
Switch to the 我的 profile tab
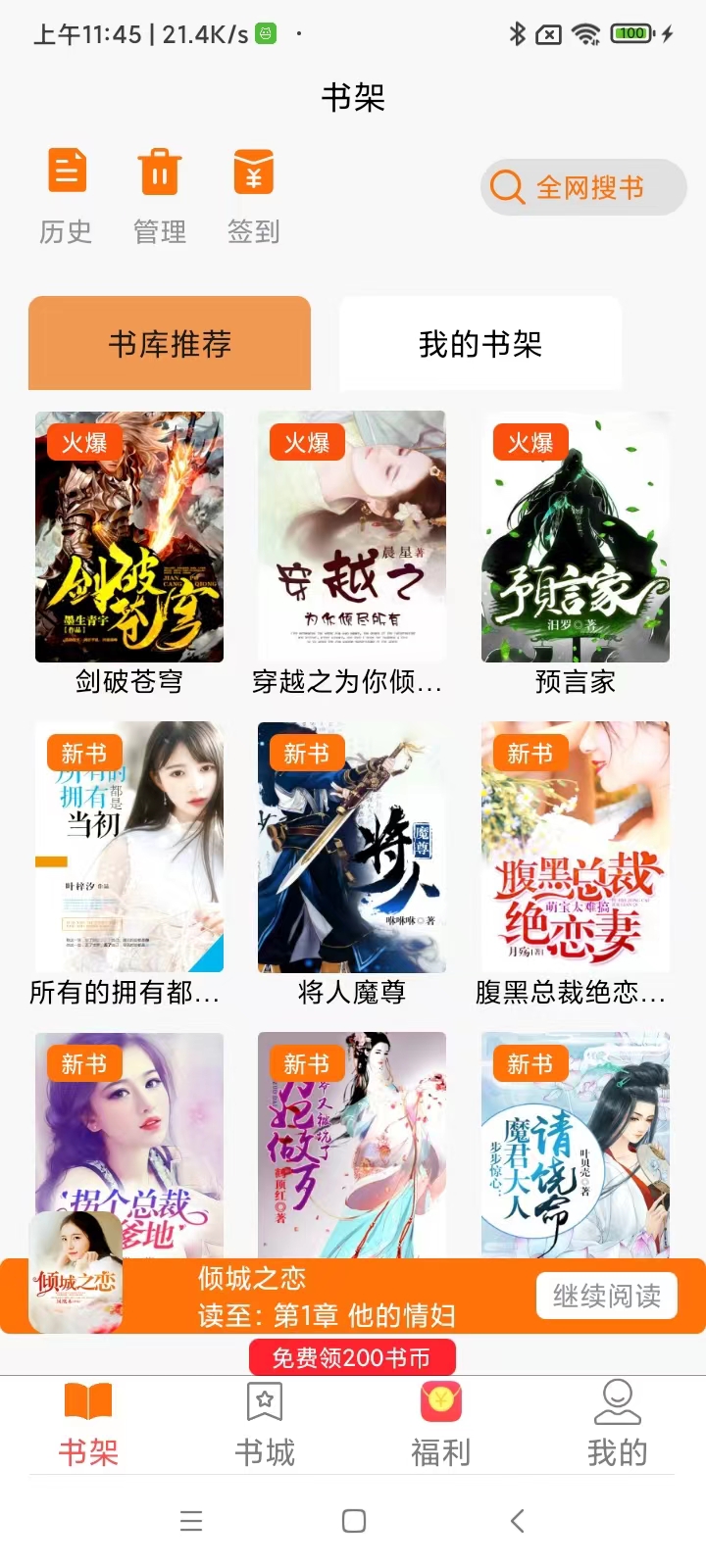click(617, 1424)
